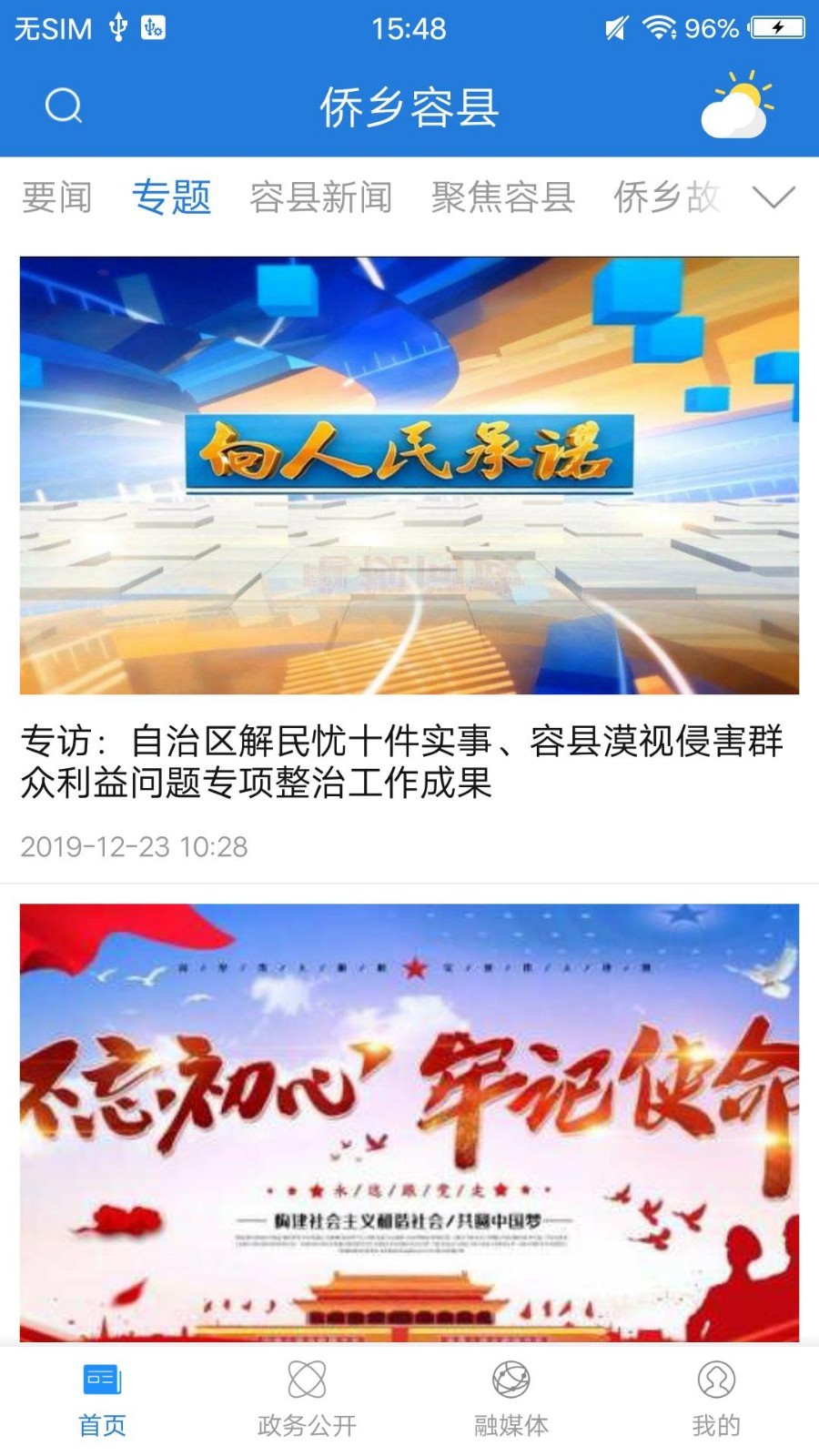Image resolution: width=819 pixels, height=1456 pixels.
Task: Switch to the 要闻 tab
Action: point(57,197)
